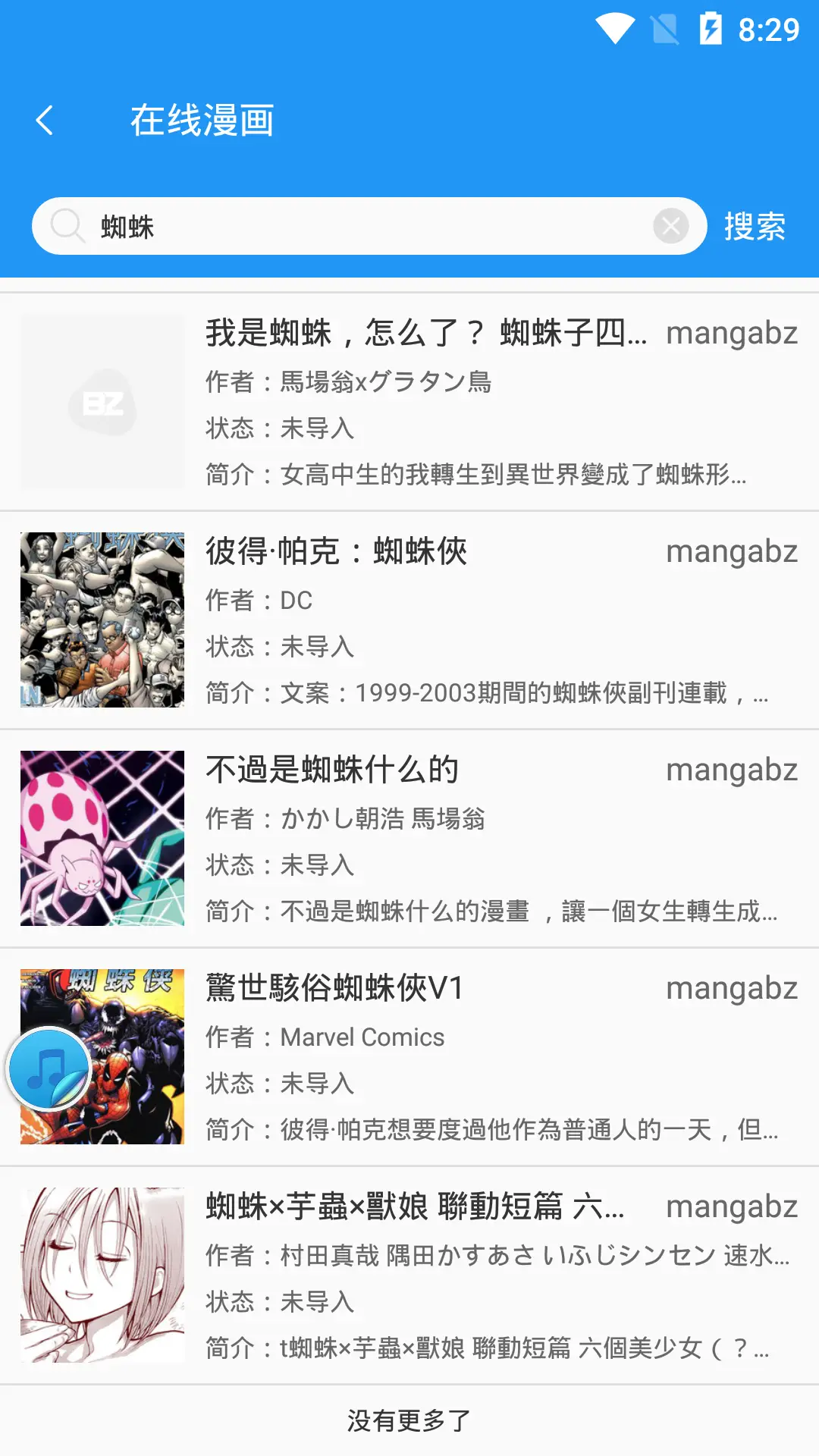Image resolution: width=819 pixels, height=1456 pixels.
Task: Clear the search text
Action: click(x=670, y=226)
